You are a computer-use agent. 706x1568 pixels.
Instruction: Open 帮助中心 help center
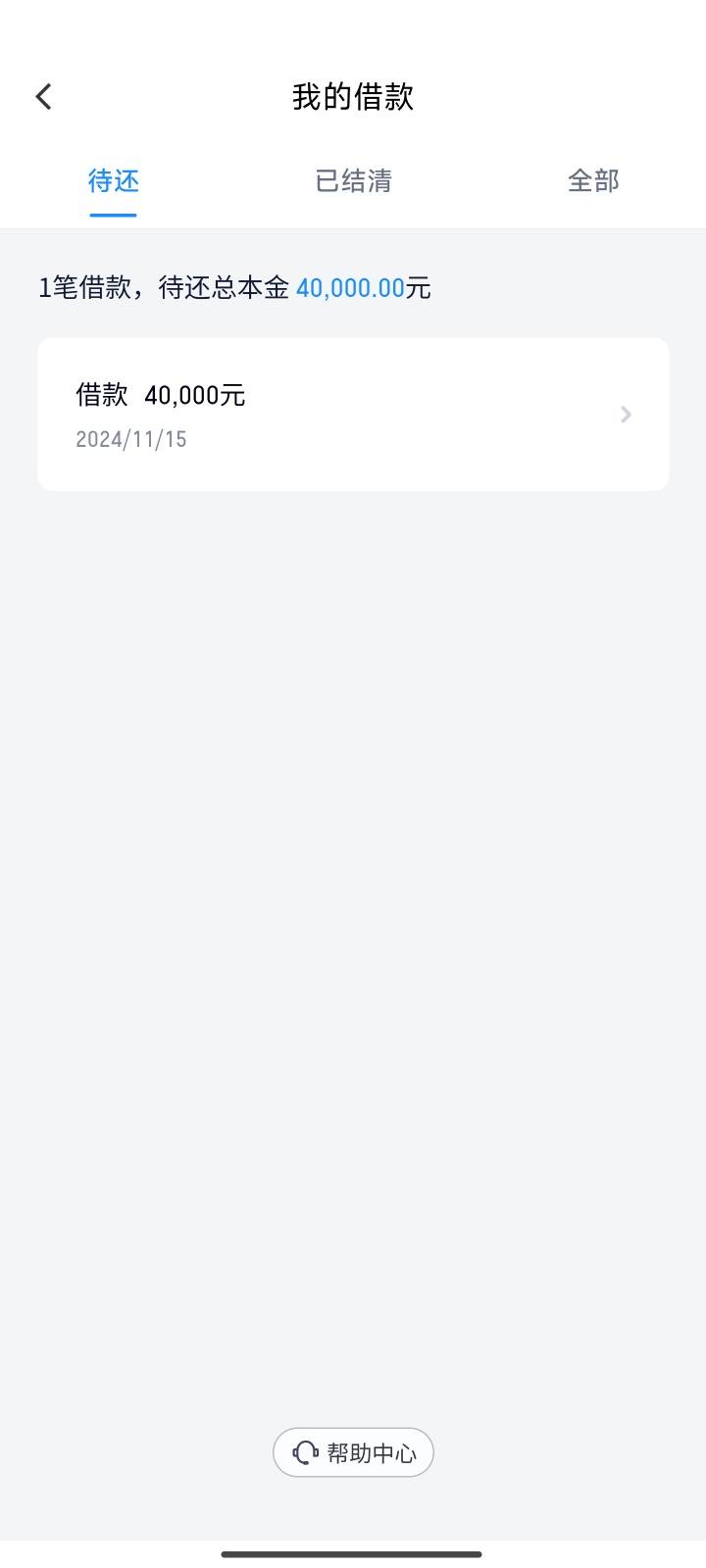(353, 1452)
